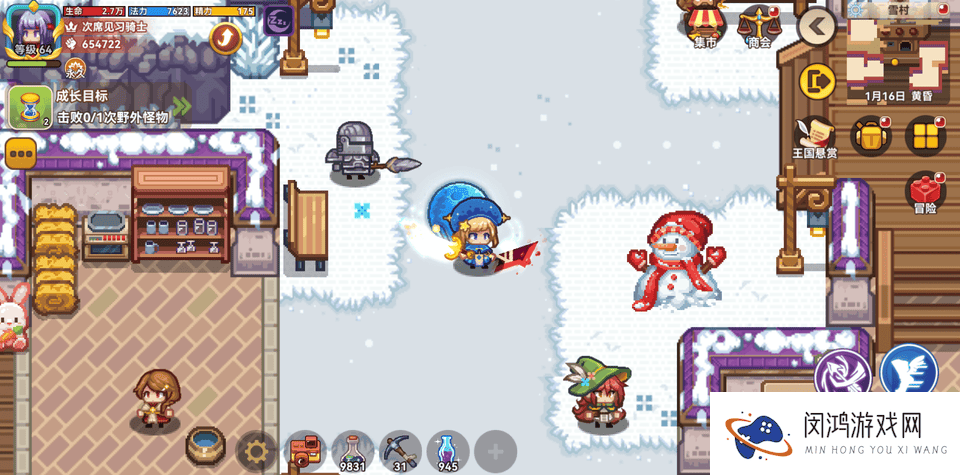Open the yellow grid menu icon
This screenshot has height=475, width=960.
click(x=925, y=136)
